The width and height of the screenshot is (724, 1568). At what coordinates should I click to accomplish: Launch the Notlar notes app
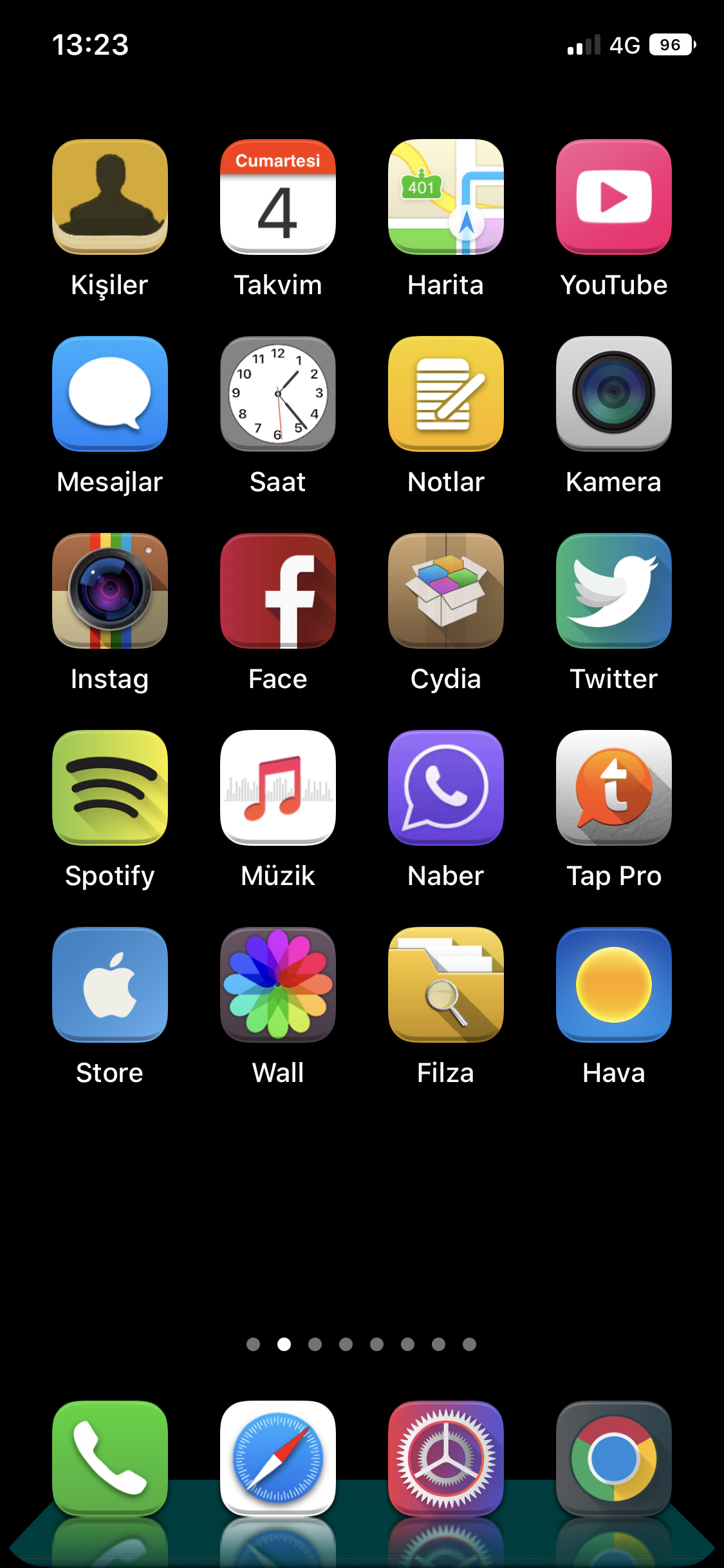(445, 394)
